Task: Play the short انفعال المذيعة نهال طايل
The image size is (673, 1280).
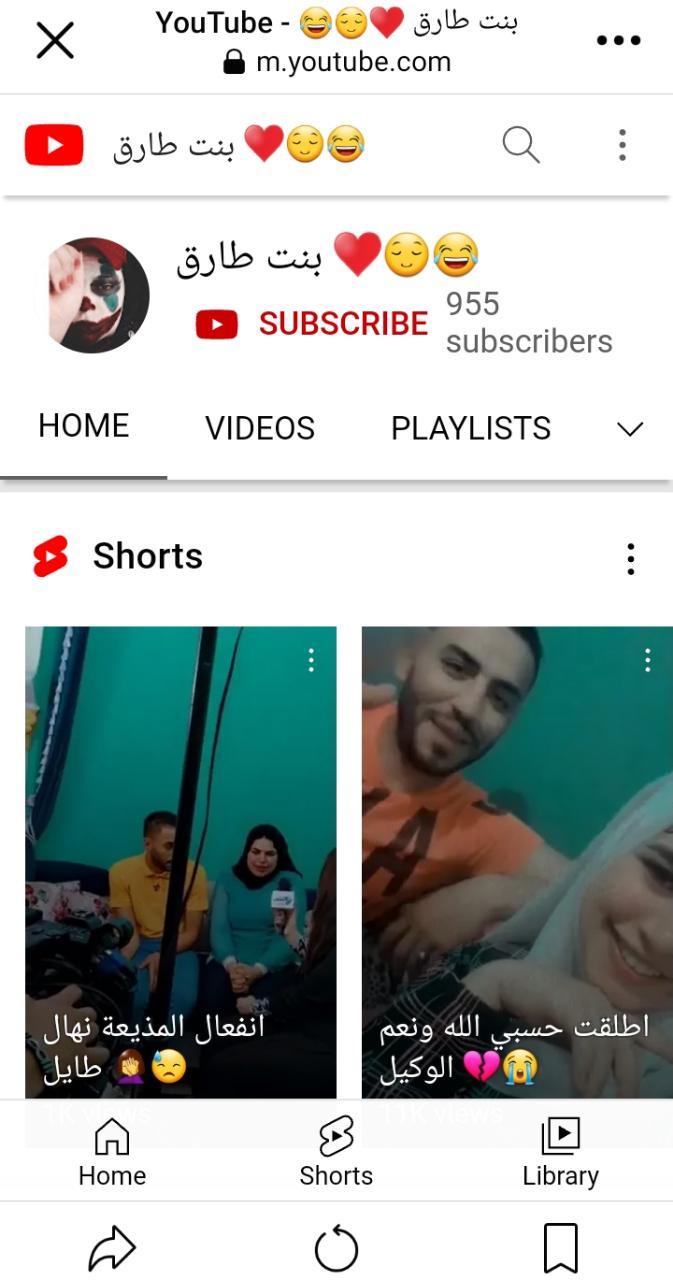Action: [x=181, y=860]
